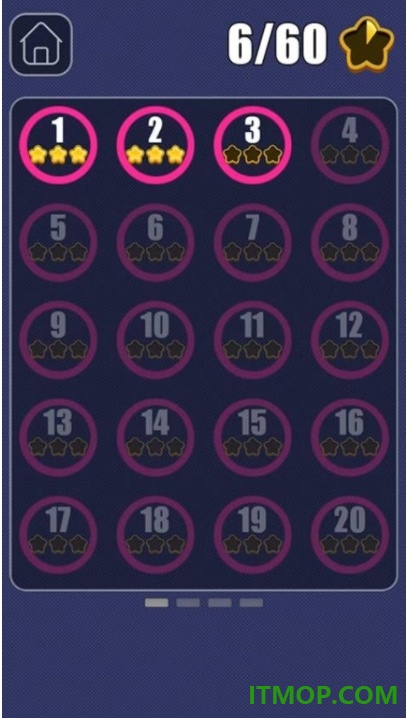The width and height of the screenshot is (407, 718).
Task: Tap level 5 circle
Action: pos(58,243)
